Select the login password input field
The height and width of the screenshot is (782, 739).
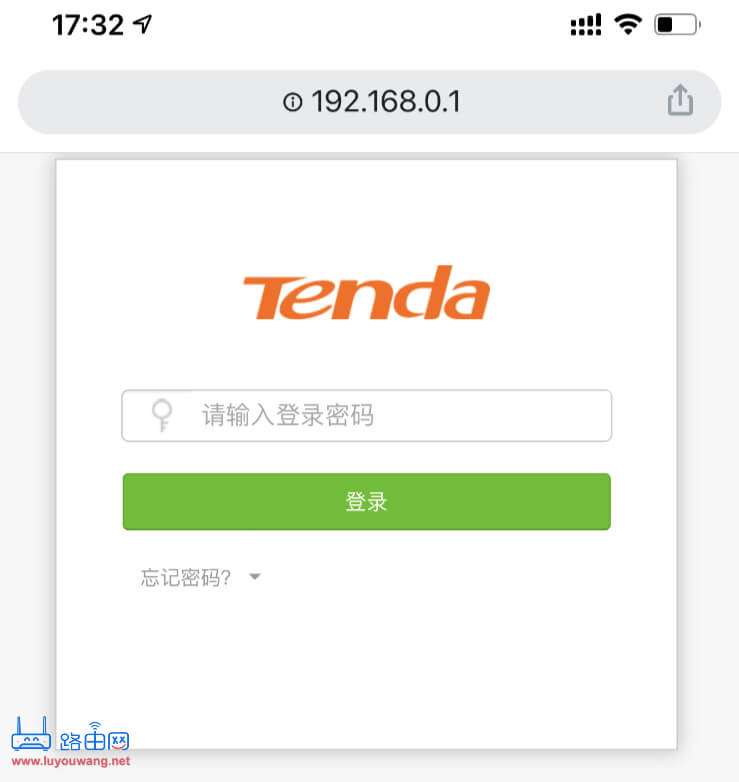[x=367, y=415]
